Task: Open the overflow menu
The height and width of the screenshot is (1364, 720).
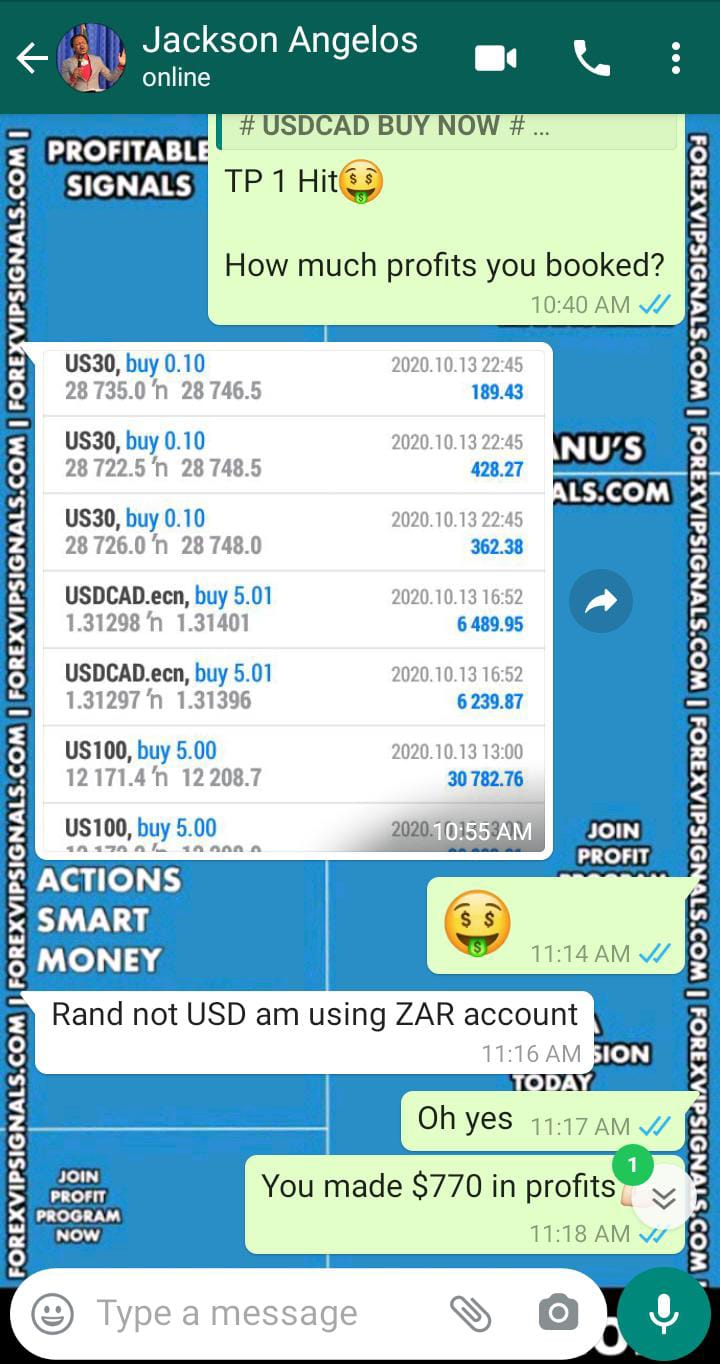Action: 676,59
